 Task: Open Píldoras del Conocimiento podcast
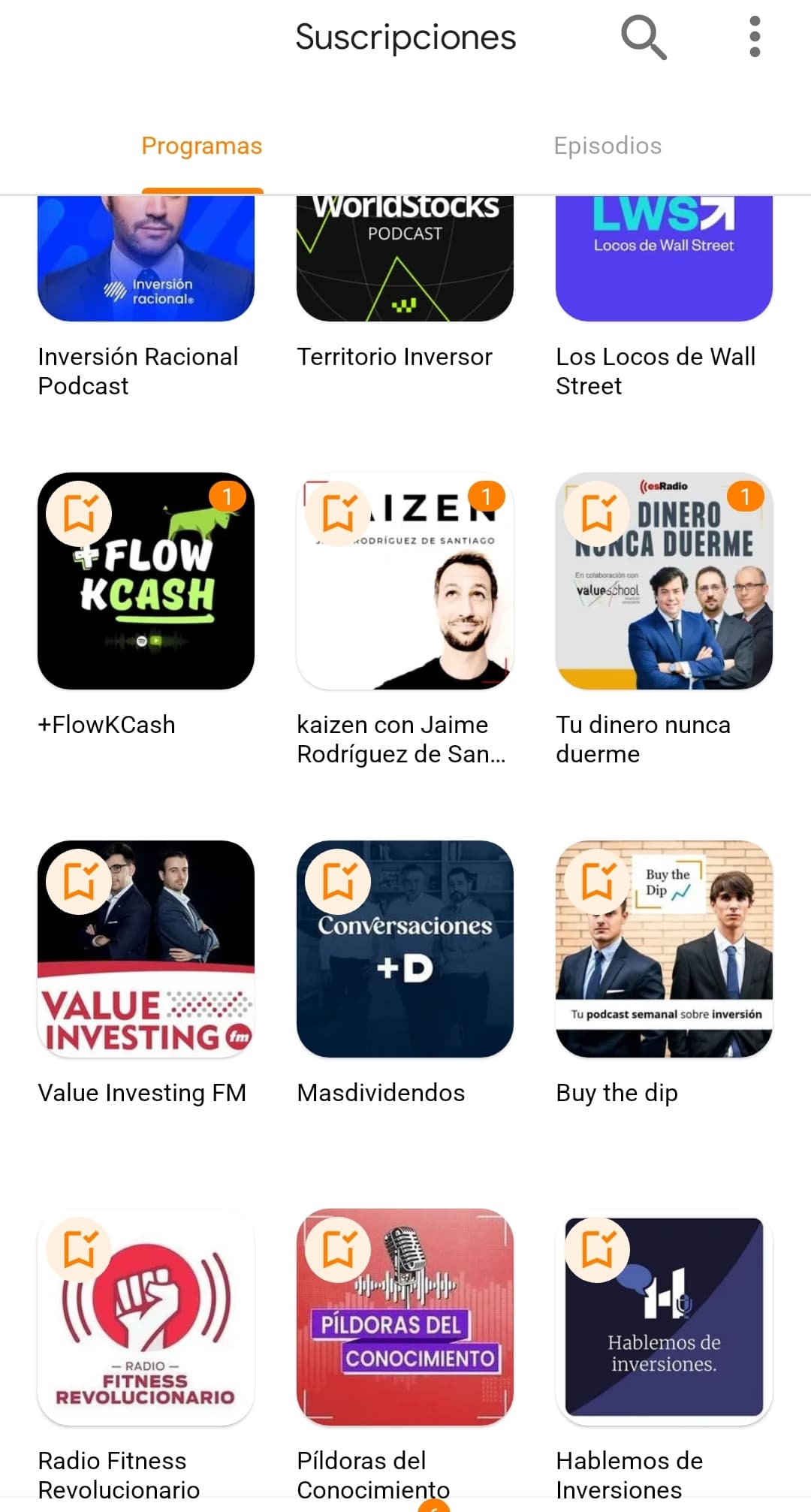coord(405,1317)
